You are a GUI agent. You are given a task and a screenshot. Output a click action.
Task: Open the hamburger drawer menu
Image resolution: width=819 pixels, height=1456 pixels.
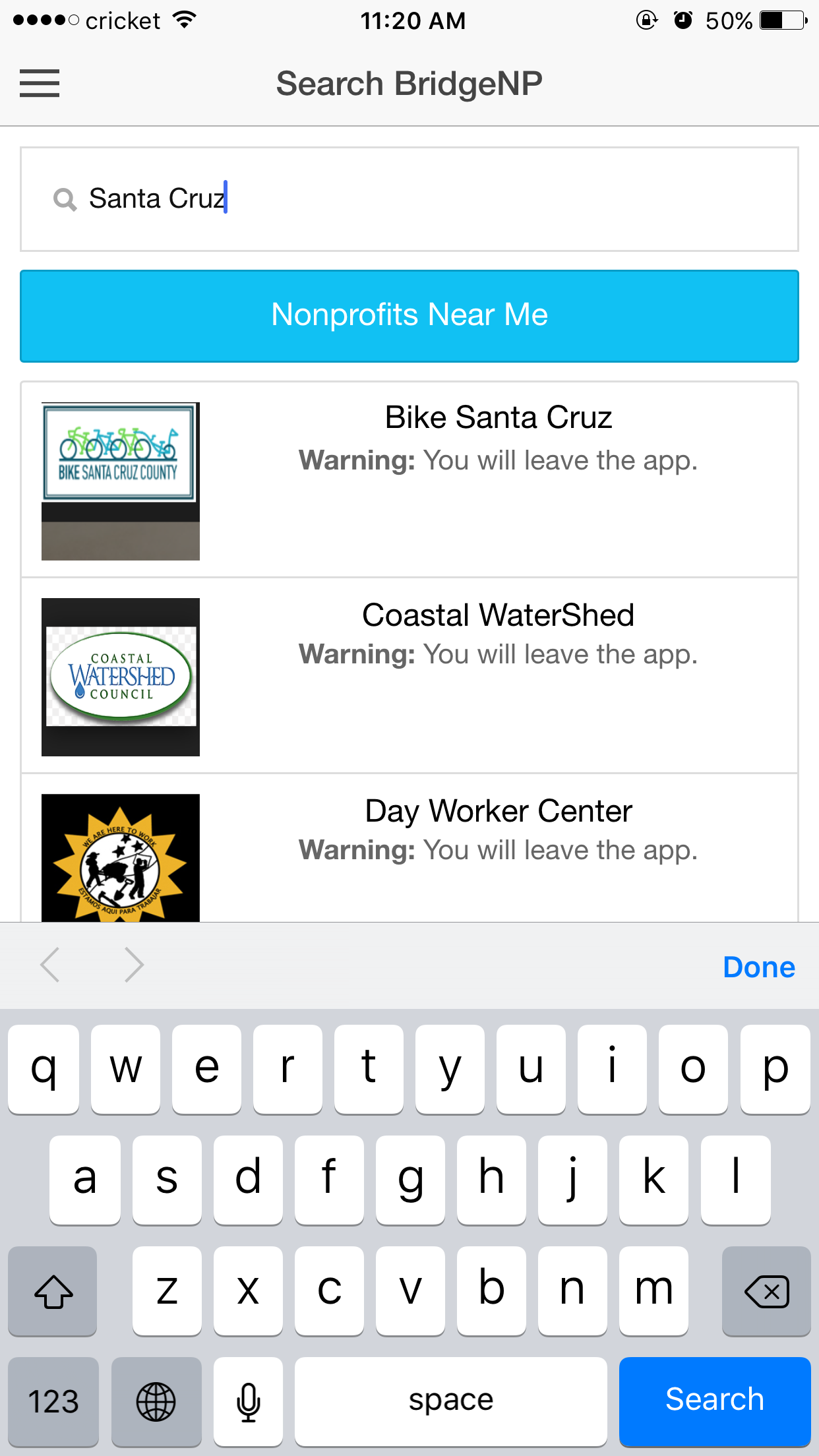(40, 84)
